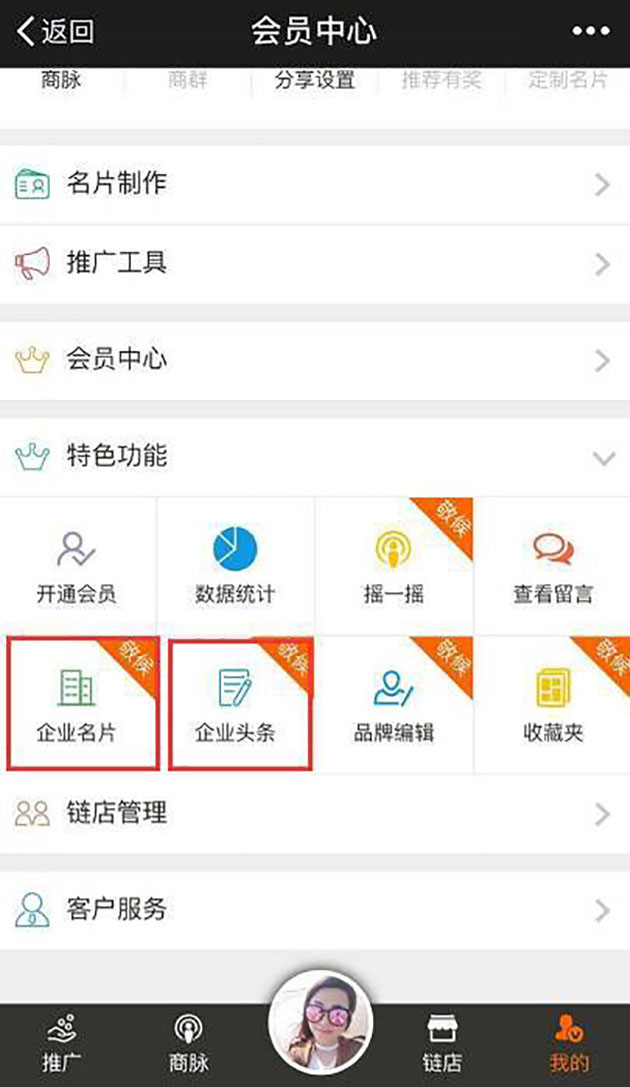Image resolution: width=630 pixels, height=1087 pixels.
Task: Select the 开通会员 tile
Action: [77, 567]
